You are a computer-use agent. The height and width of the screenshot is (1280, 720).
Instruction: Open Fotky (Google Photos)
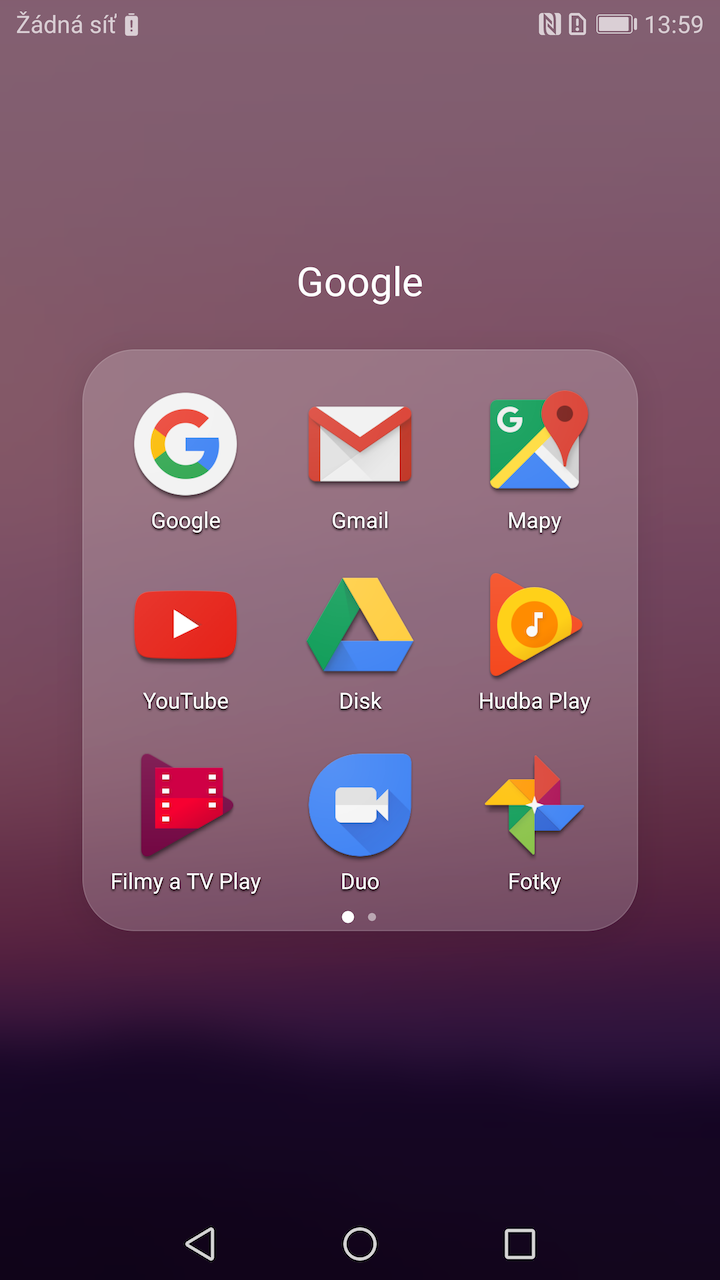pyautogui.click(x=535, y=806)
